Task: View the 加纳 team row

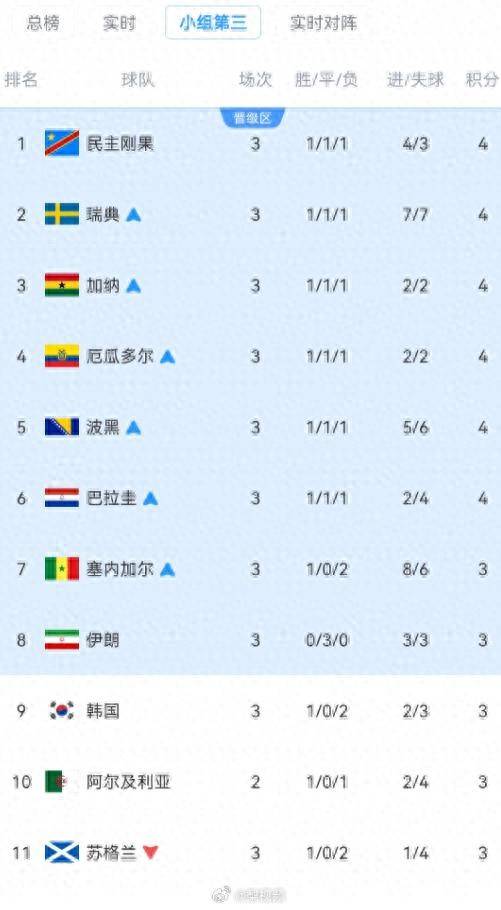Action: (x=250, y=286)
